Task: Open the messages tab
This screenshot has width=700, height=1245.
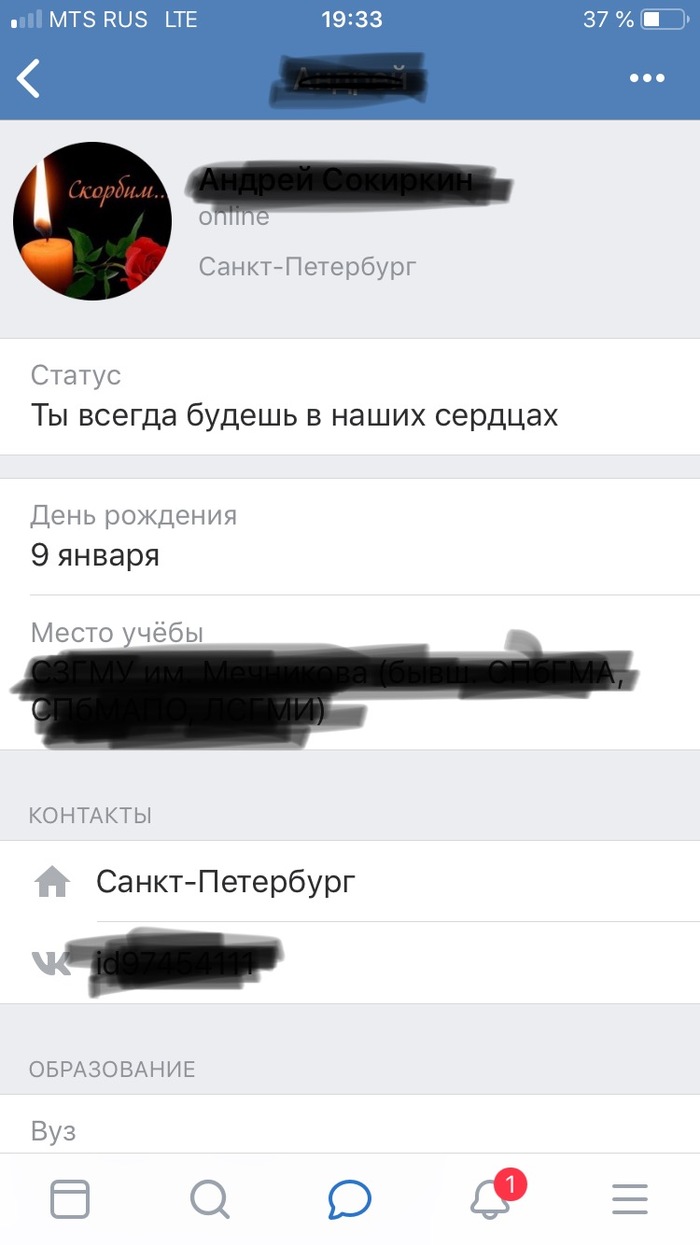Action: (350, 1198)
